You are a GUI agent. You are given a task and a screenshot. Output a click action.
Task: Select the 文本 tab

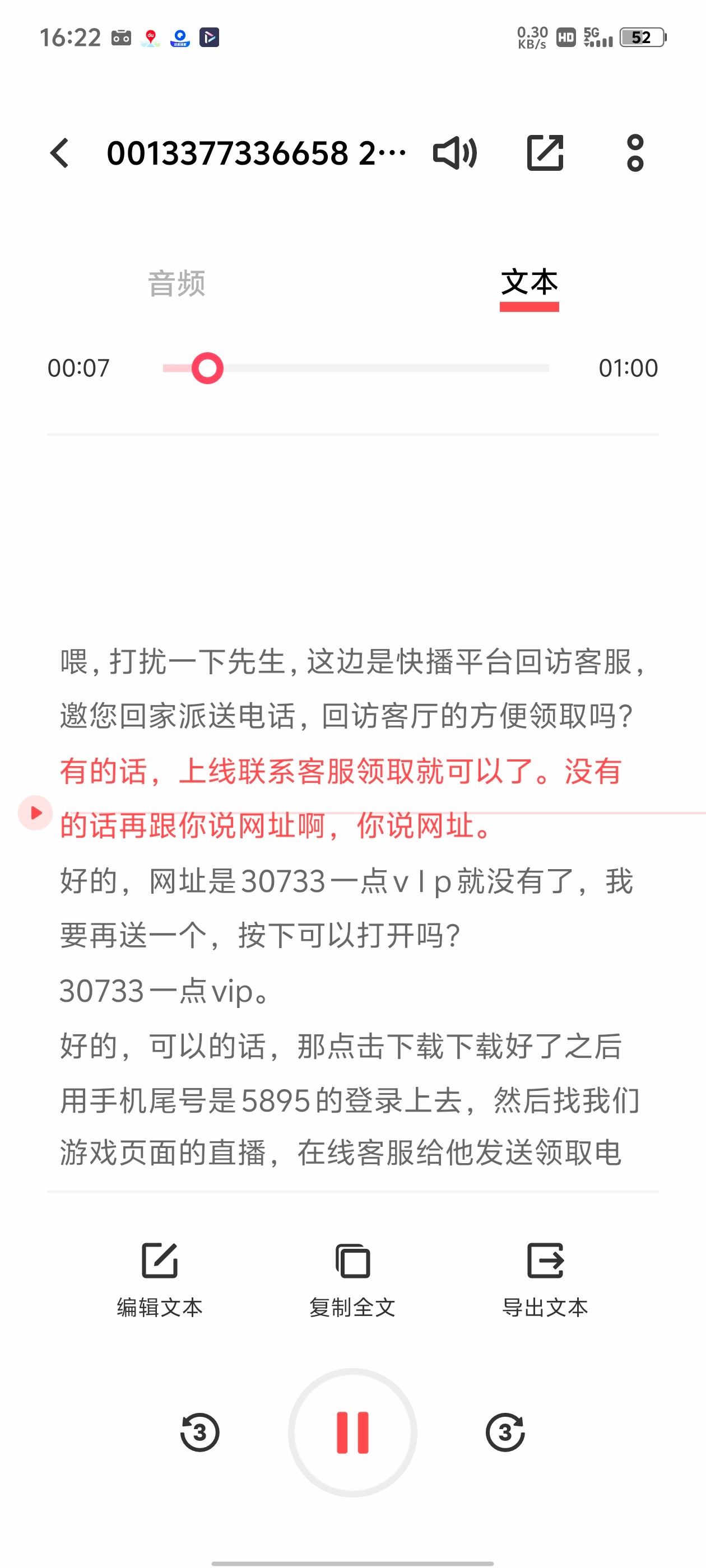(x=529, y=284)
